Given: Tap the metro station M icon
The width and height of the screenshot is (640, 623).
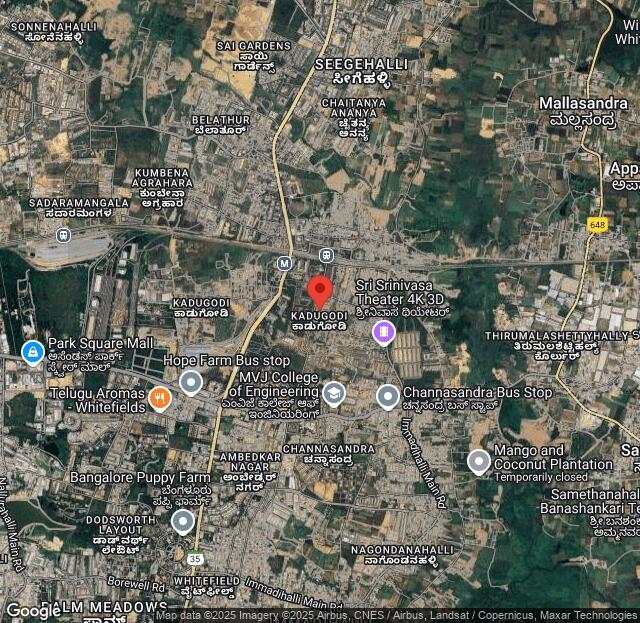Looking at the screenshot, I should [284, 263].
